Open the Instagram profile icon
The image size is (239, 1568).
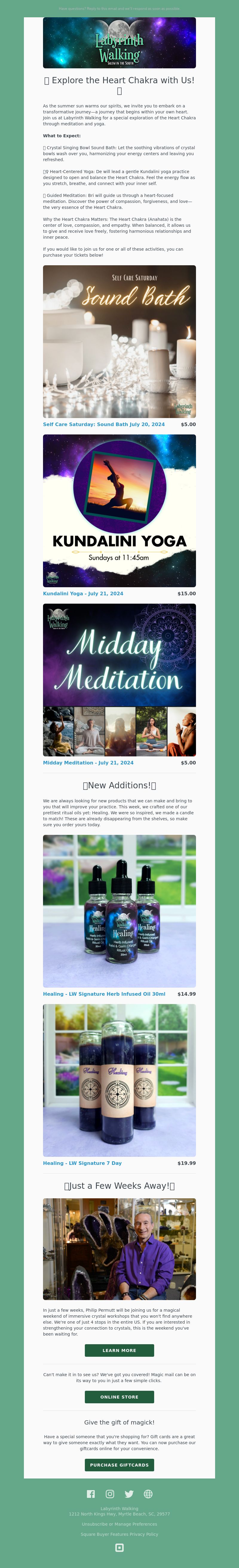[110, 1494]
